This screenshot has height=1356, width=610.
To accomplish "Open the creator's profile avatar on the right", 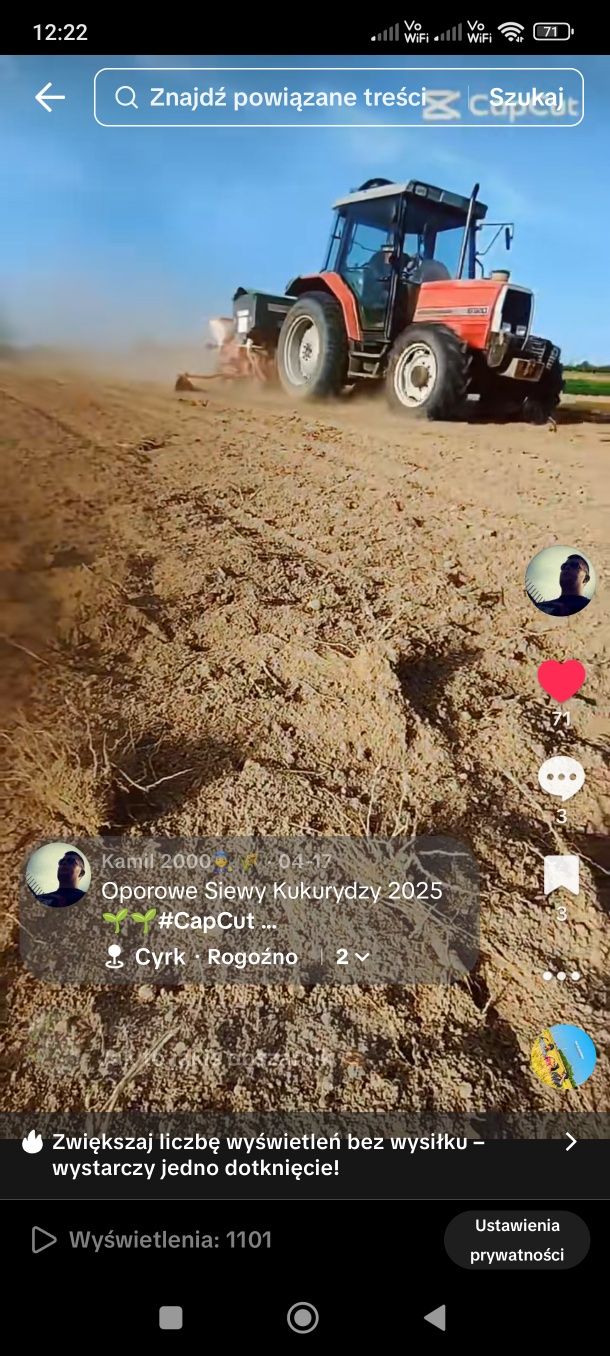I will [560, 581].
